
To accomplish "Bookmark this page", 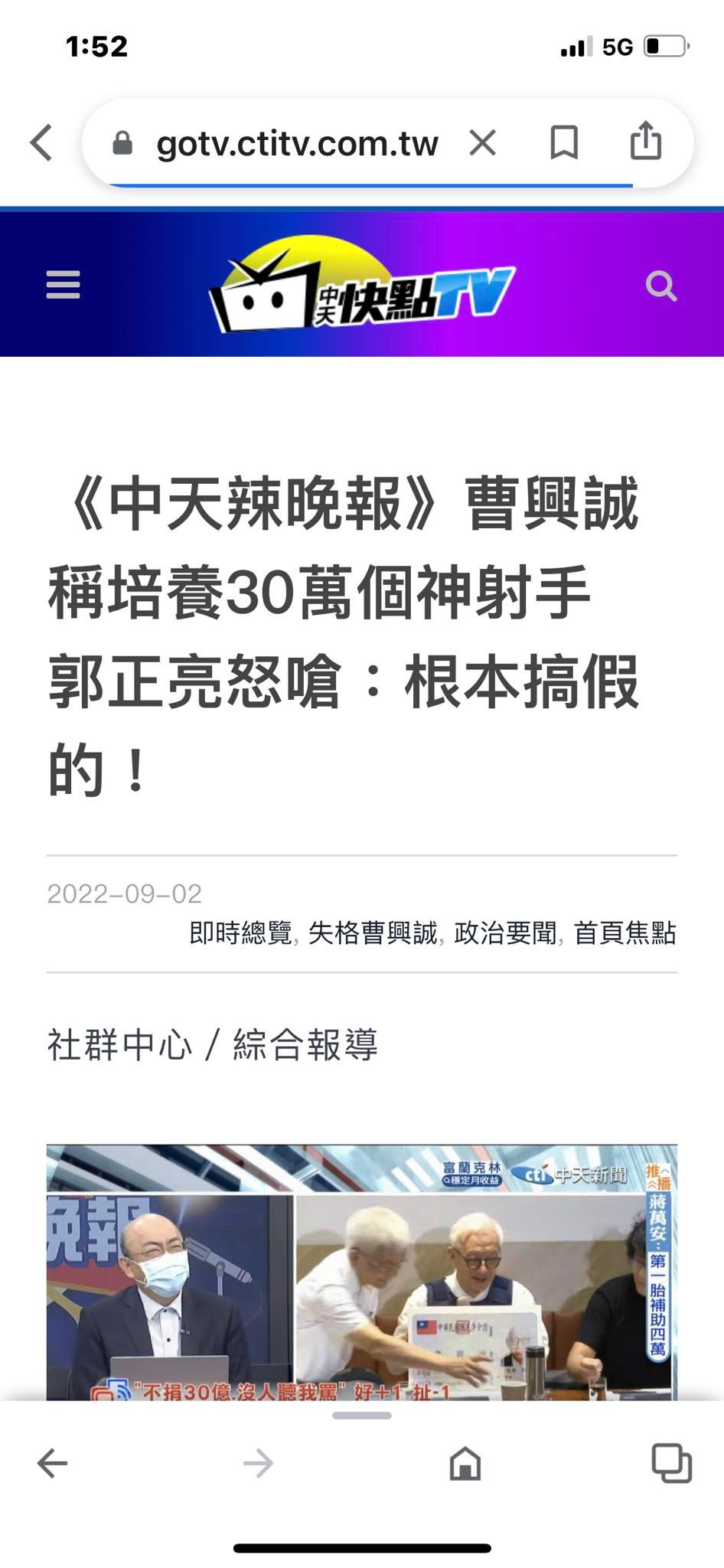I will point(564,143).
